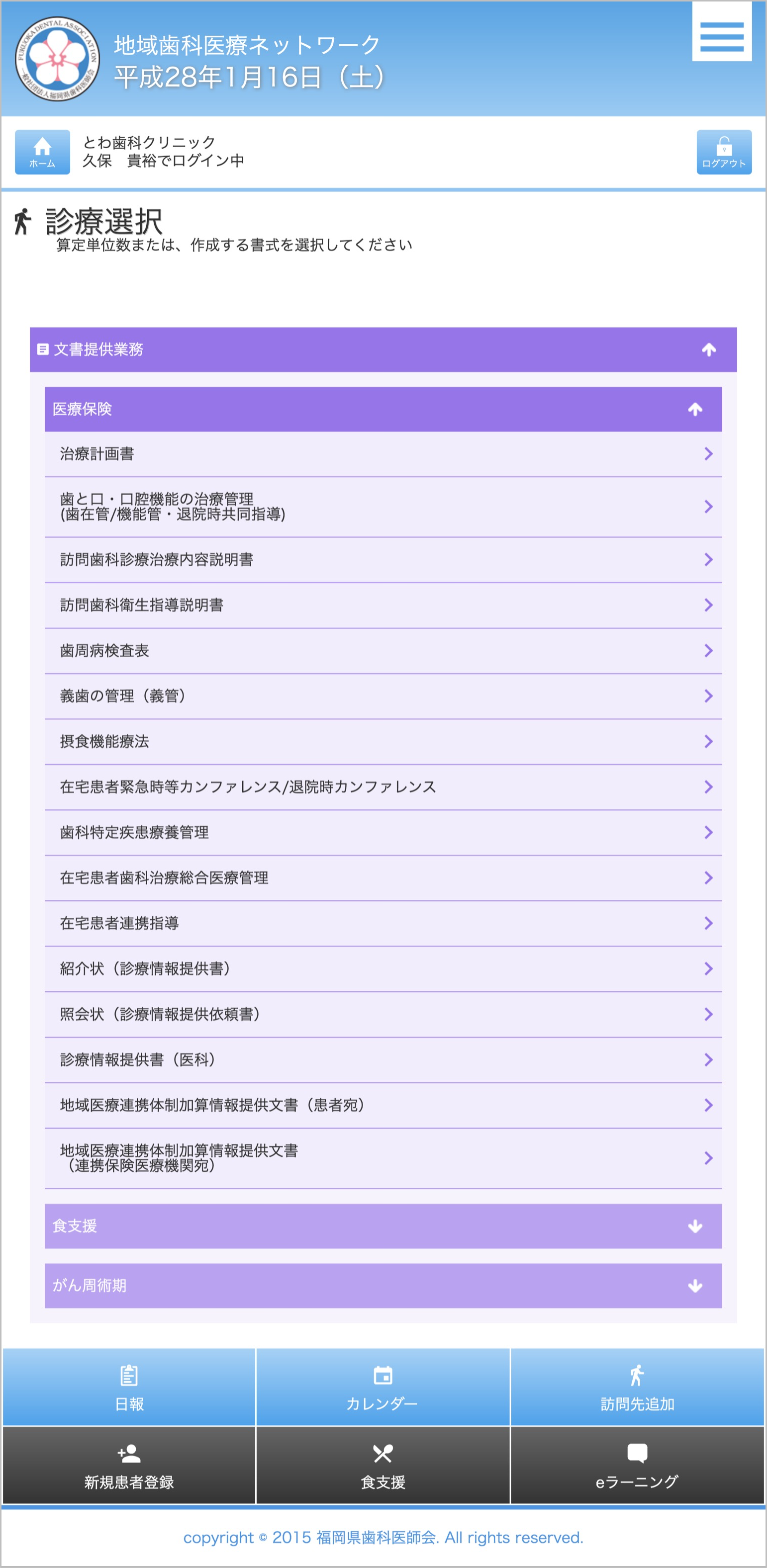The width and height of the screenshot is (767, 1568).
Task: Go to ホーム
Action: pos(42,152)
